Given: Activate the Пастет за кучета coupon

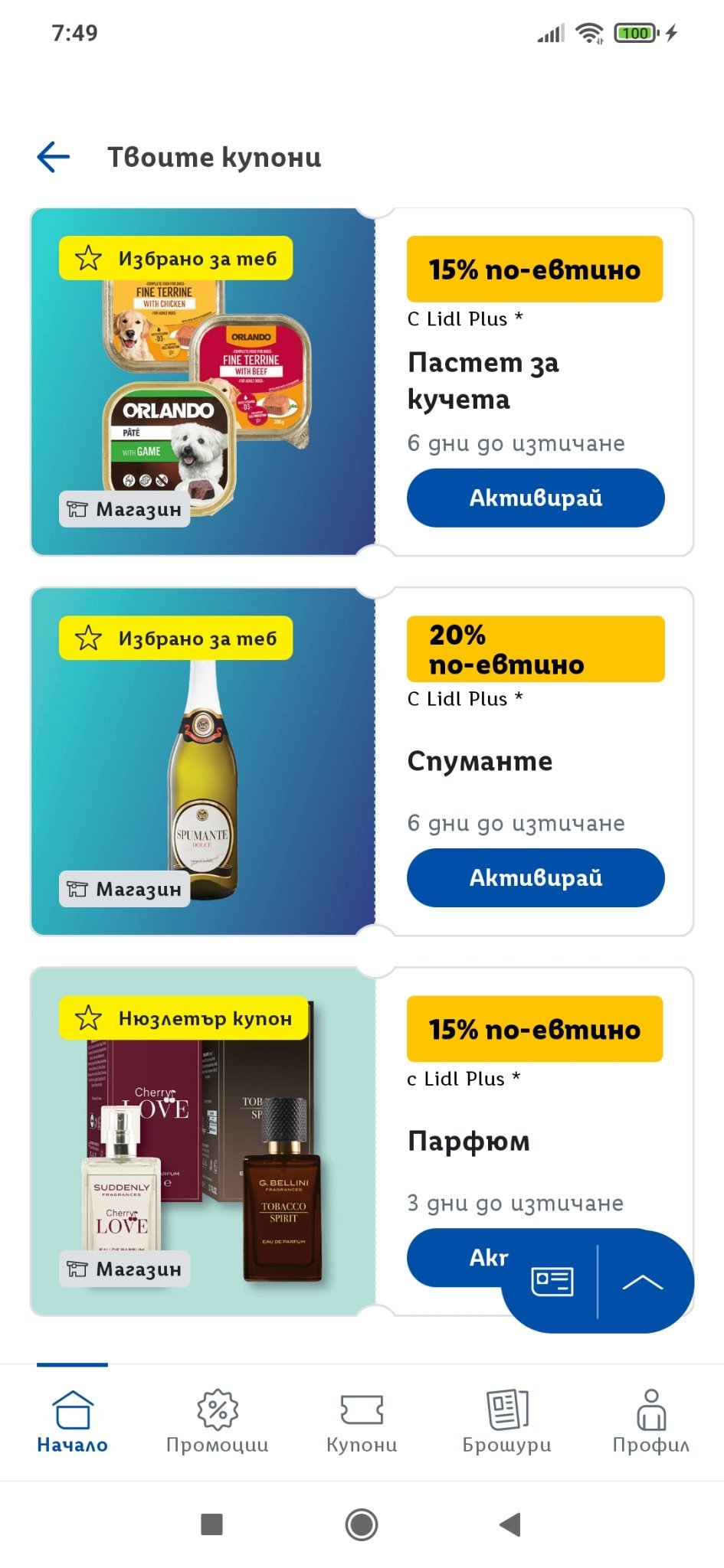Looking at the screenshot, I should pos(535,498).
